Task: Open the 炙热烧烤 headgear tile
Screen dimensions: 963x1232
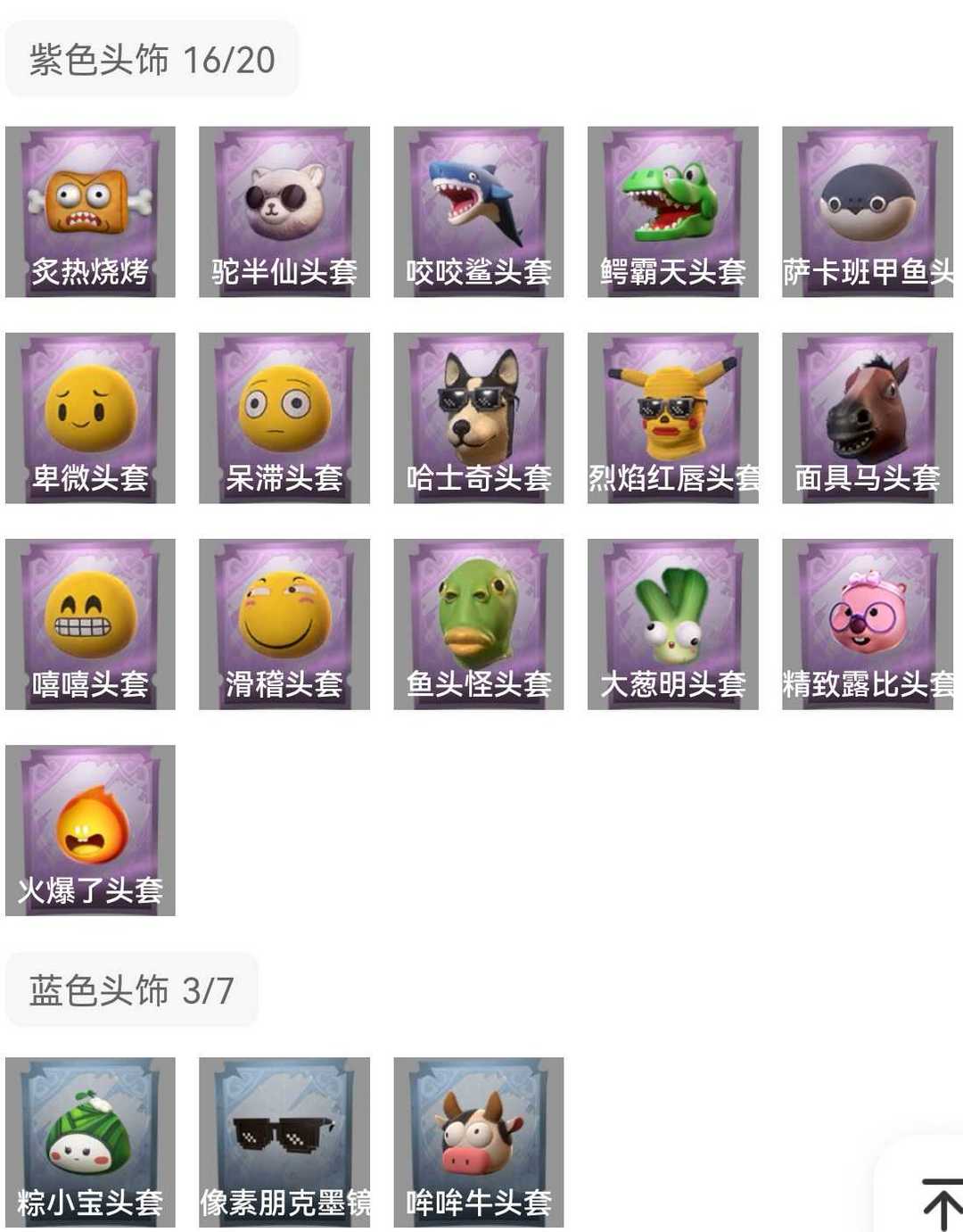Action: 90,211
